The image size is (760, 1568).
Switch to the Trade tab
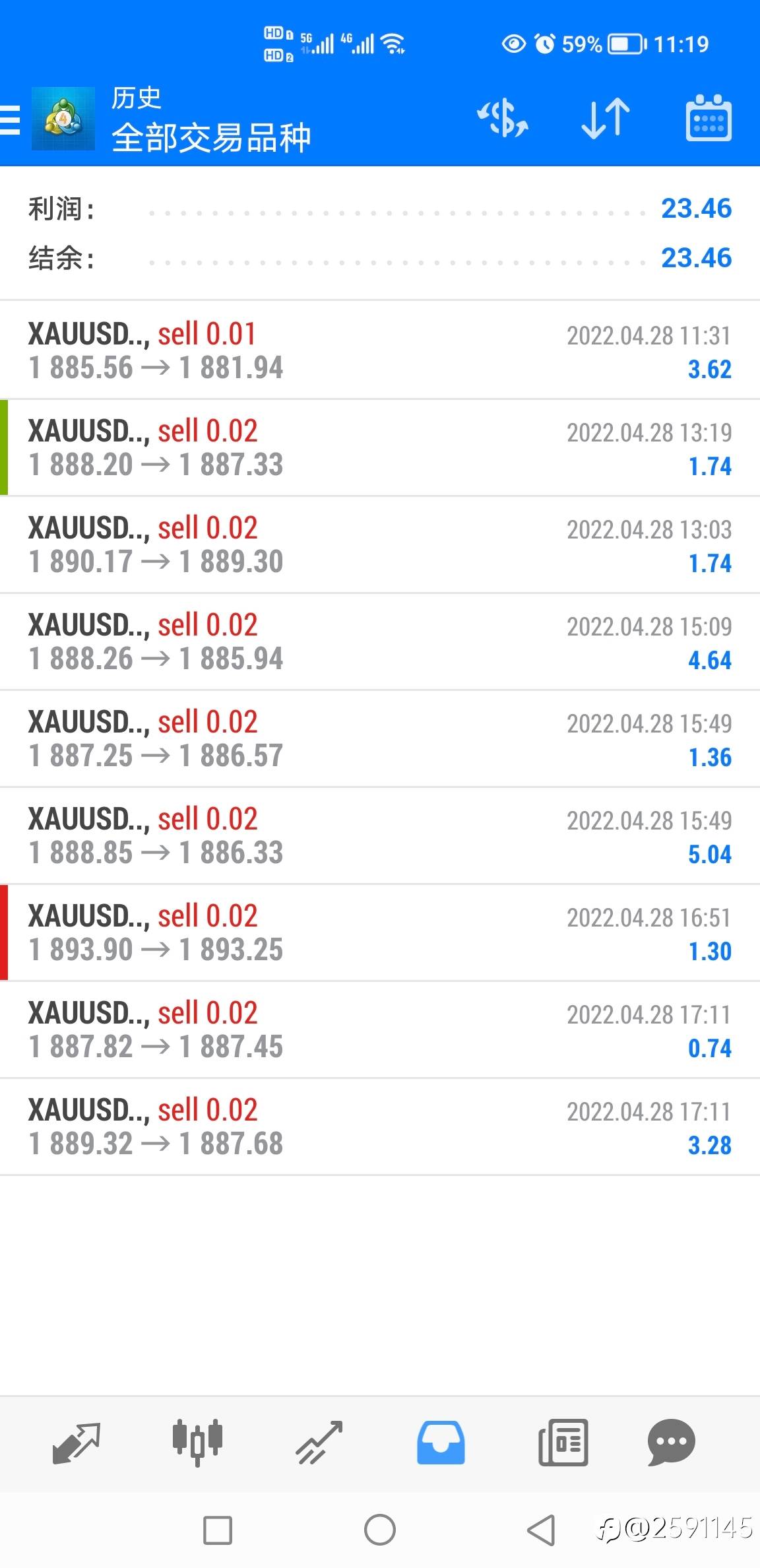tap(319, 1443)
